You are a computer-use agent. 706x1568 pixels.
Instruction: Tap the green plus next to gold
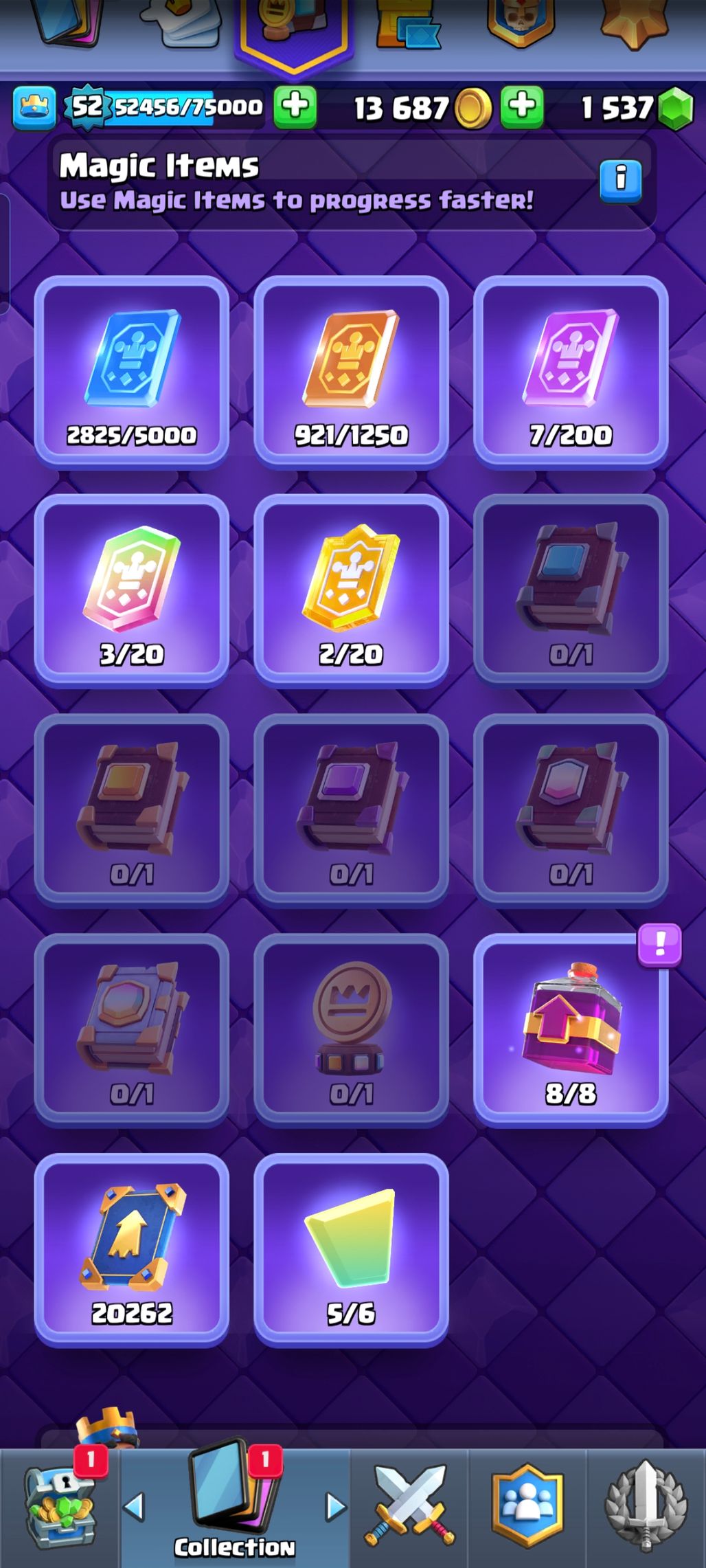[522, 107]
